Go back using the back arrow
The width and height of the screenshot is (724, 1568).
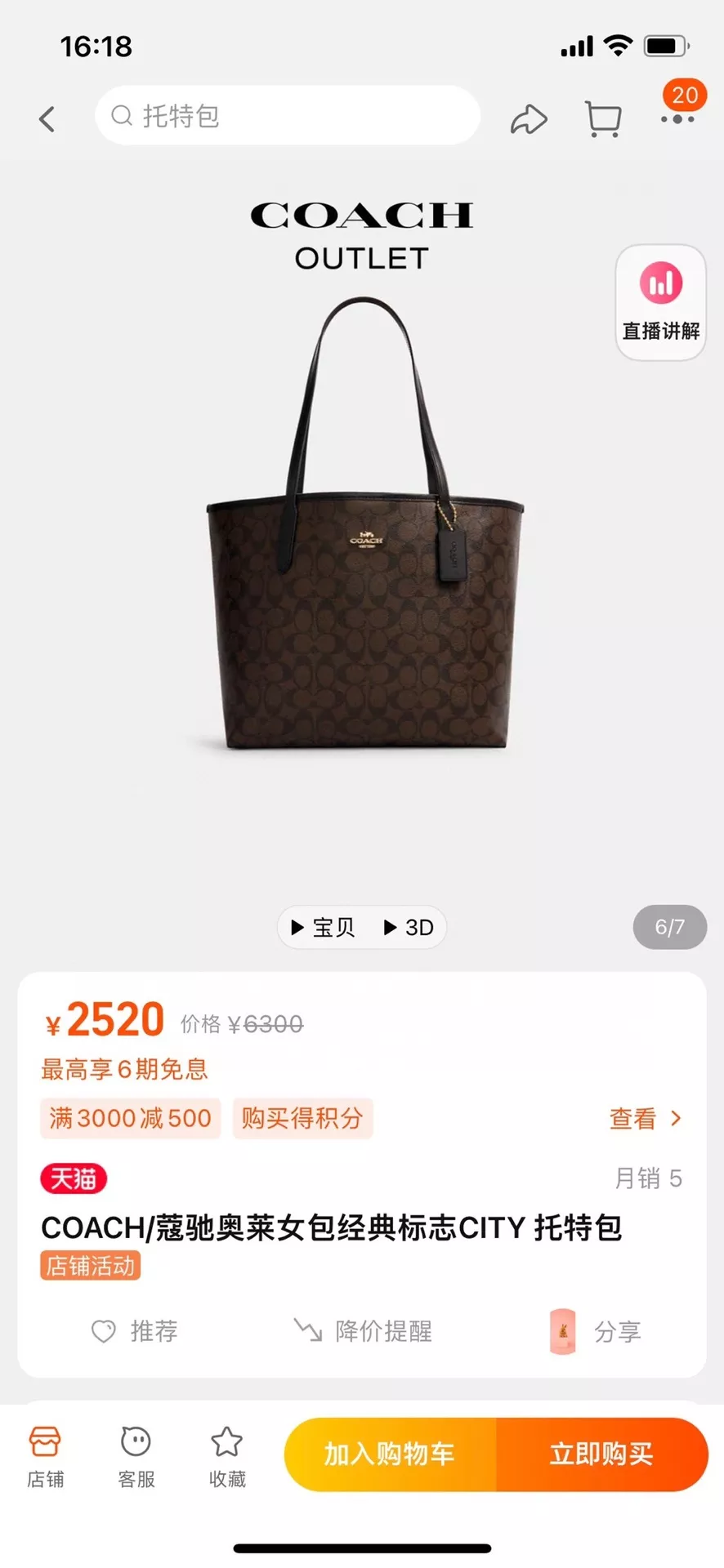[x=47, y=119]
